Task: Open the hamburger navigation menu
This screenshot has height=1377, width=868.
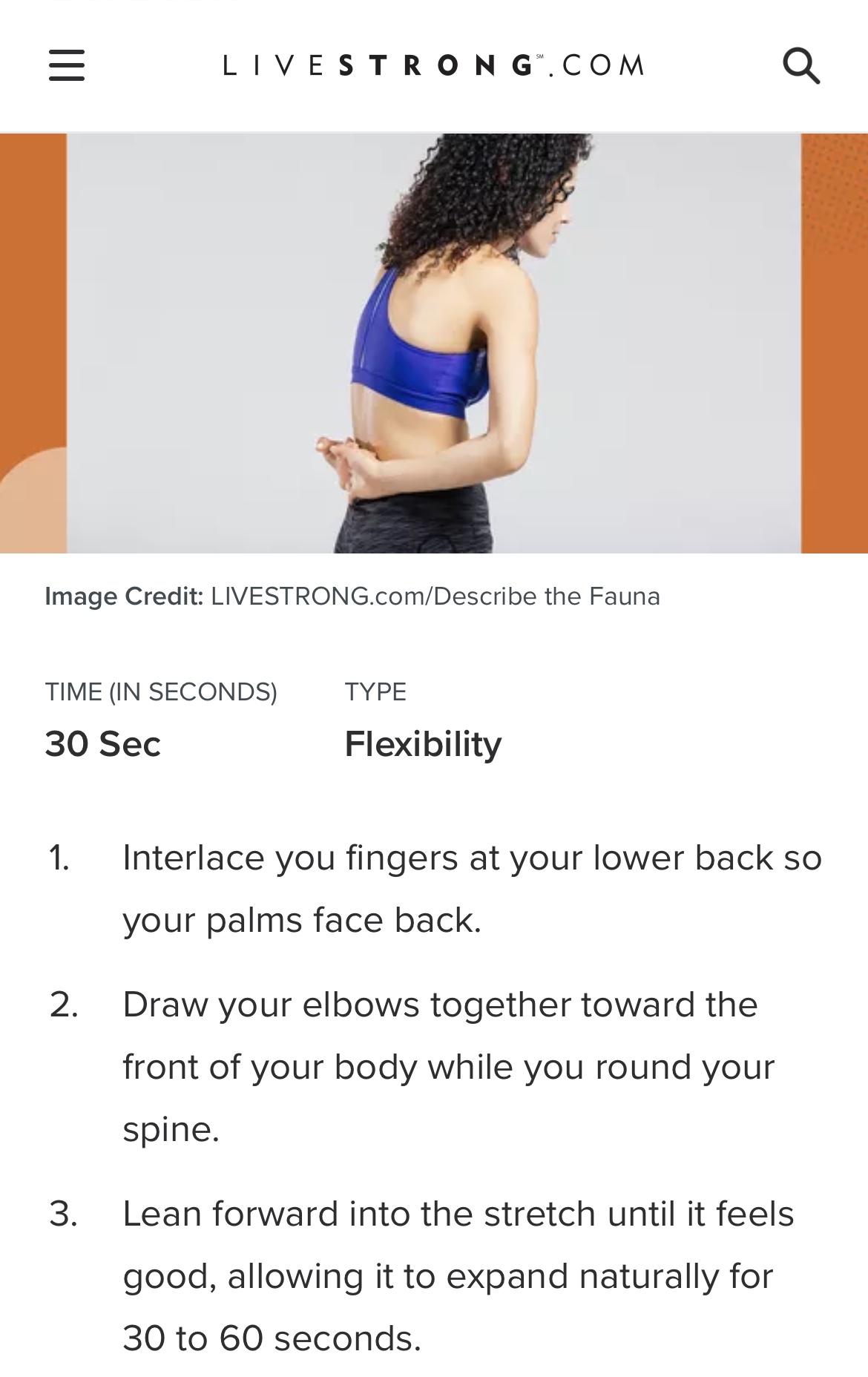Action: pyautogui.click(x=67, y=65)
